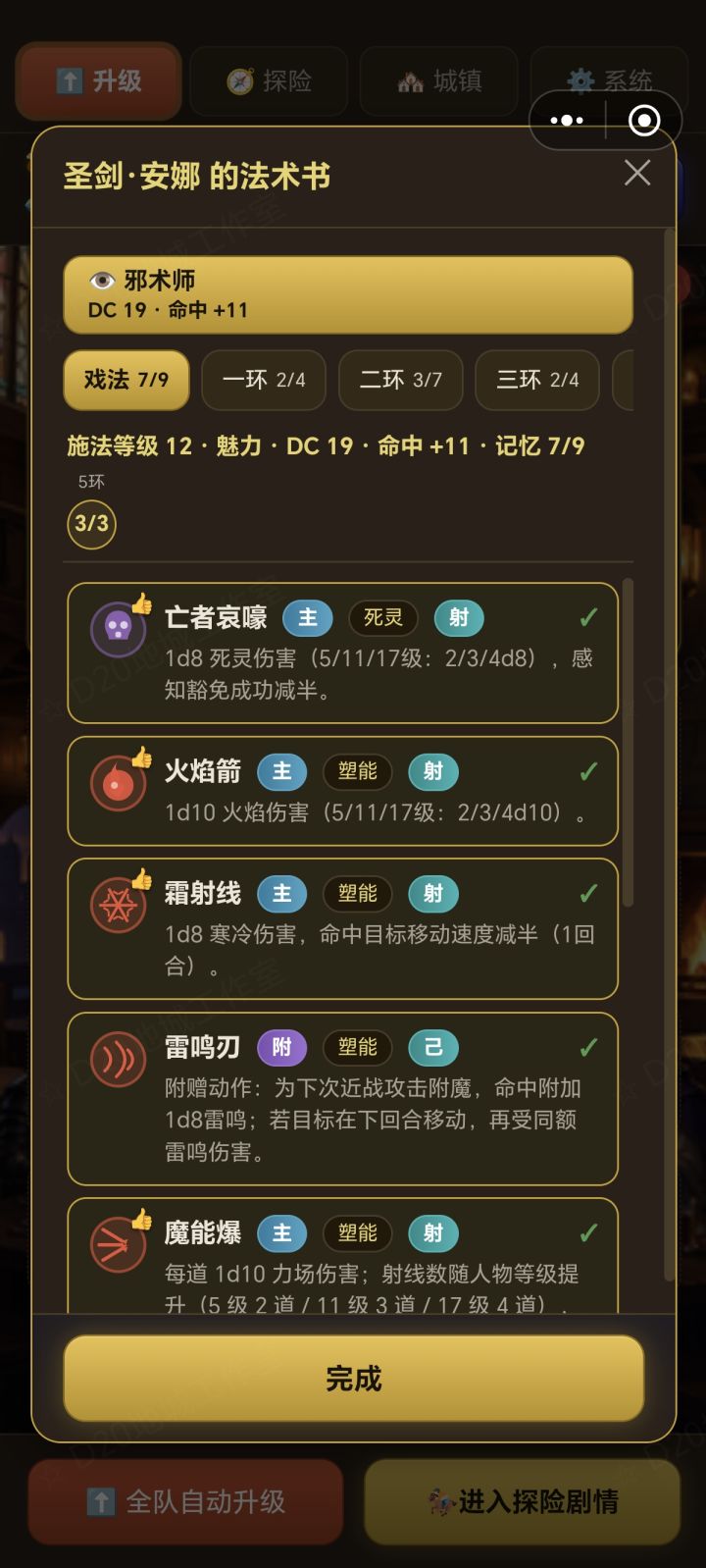Open the mini program more-options menu
Image resolution: width=706 pixels, height=1568 pixels.
(567, 121)
